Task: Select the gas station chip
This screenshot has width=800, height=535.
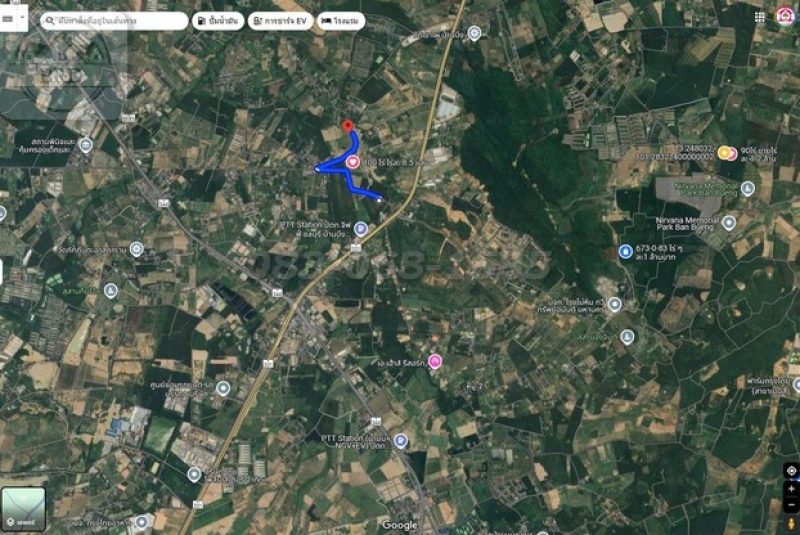Action: click(x=216, y=20)
